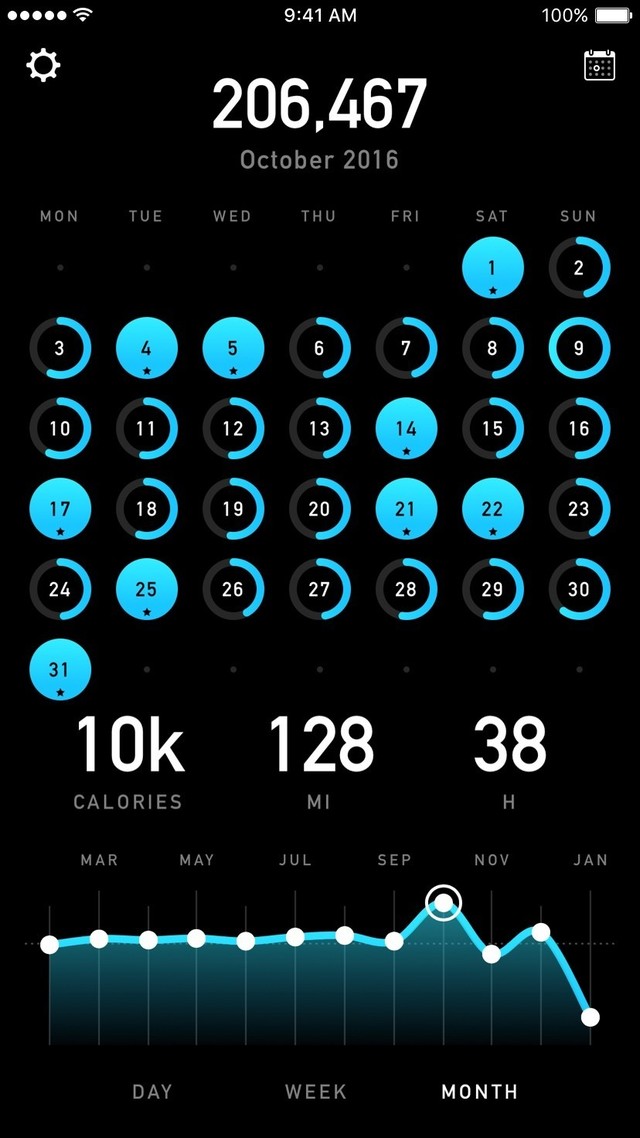Open the settings gear
This screenshot has width=640, height=1138.
44,66
